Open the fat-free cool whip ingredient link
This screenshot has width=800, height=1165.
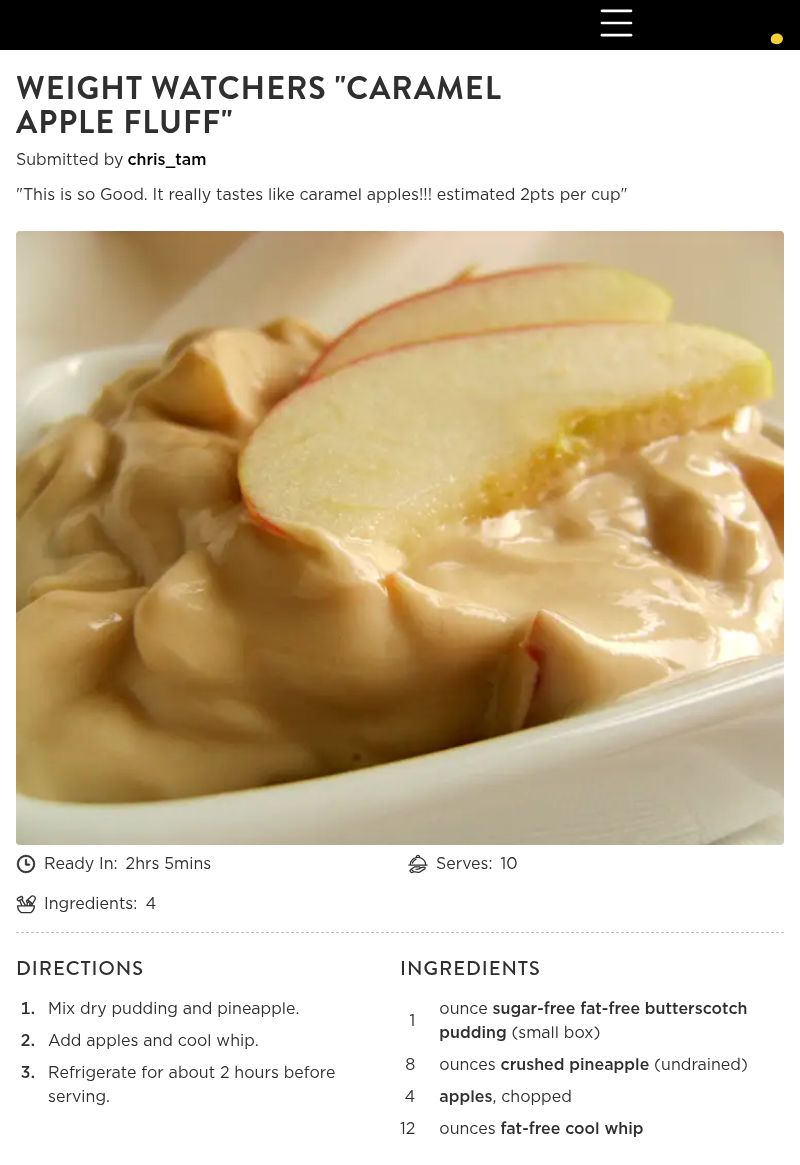point(571,1129)
